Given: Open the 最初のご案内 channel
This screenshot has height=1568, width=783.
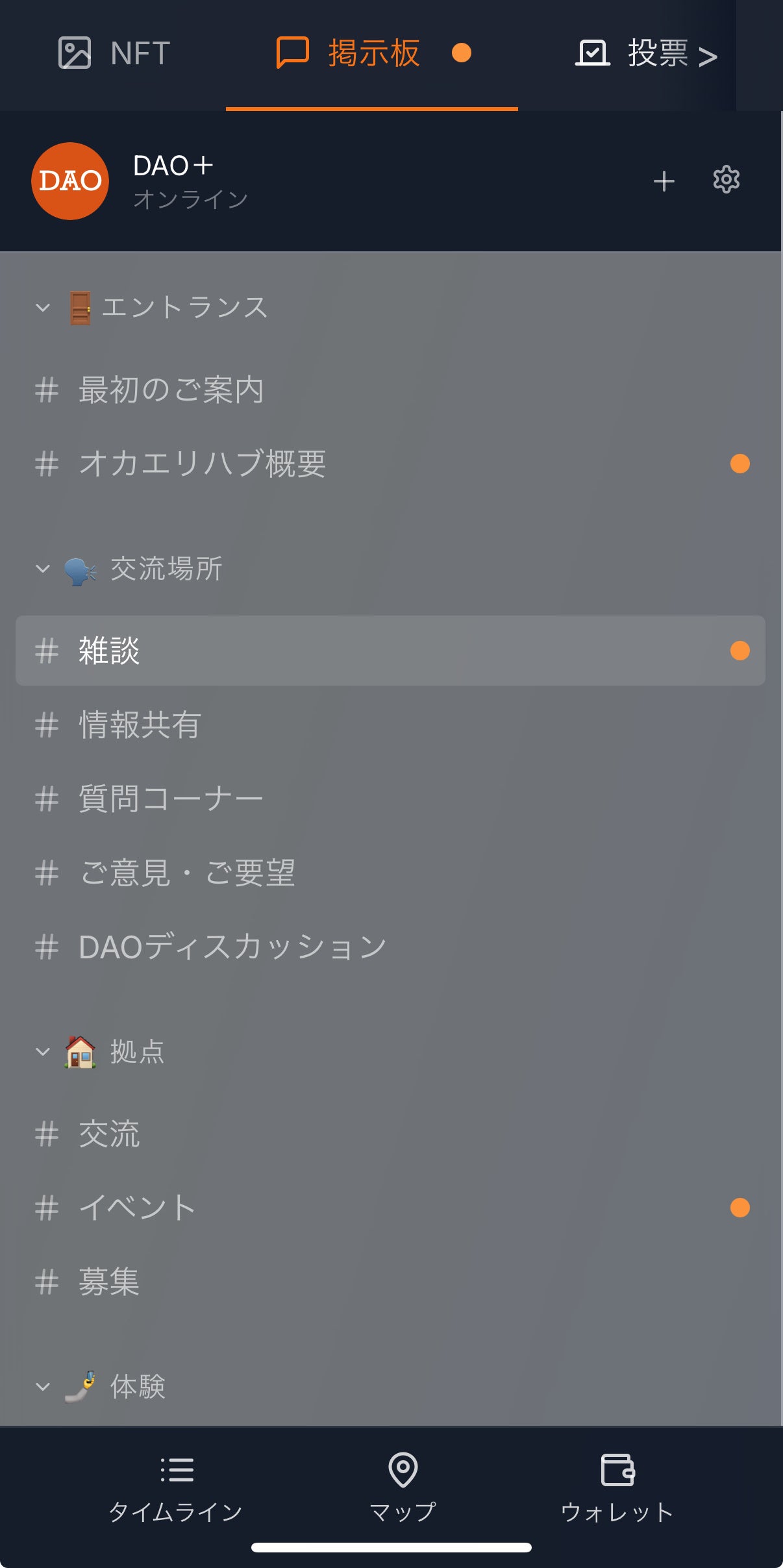Looking at the screenshot, I should 171,390.
